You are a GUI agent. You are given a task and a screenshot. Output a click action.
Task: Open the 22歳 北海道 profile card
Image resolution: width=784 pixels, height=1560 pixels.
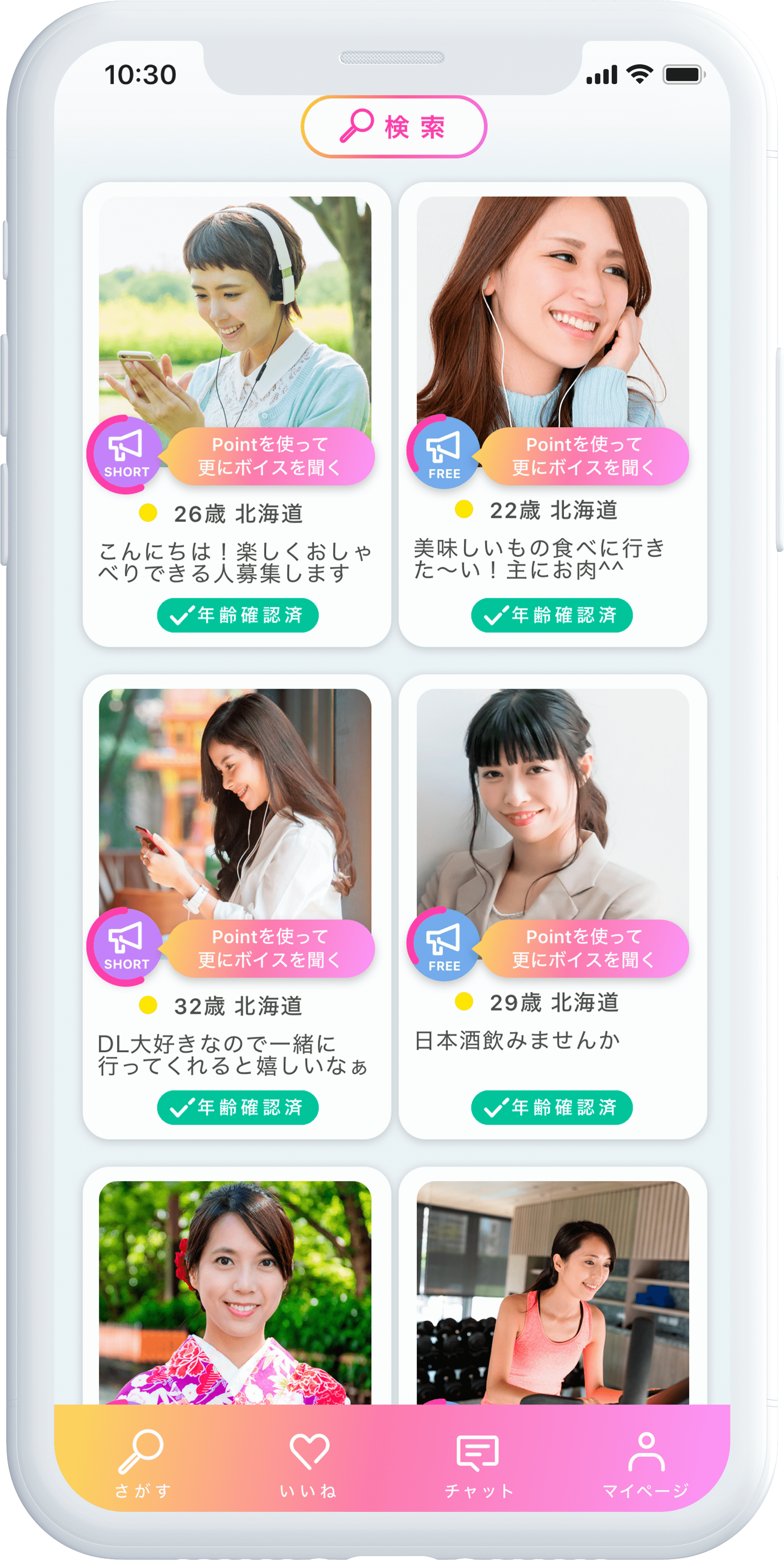[553, 414]
